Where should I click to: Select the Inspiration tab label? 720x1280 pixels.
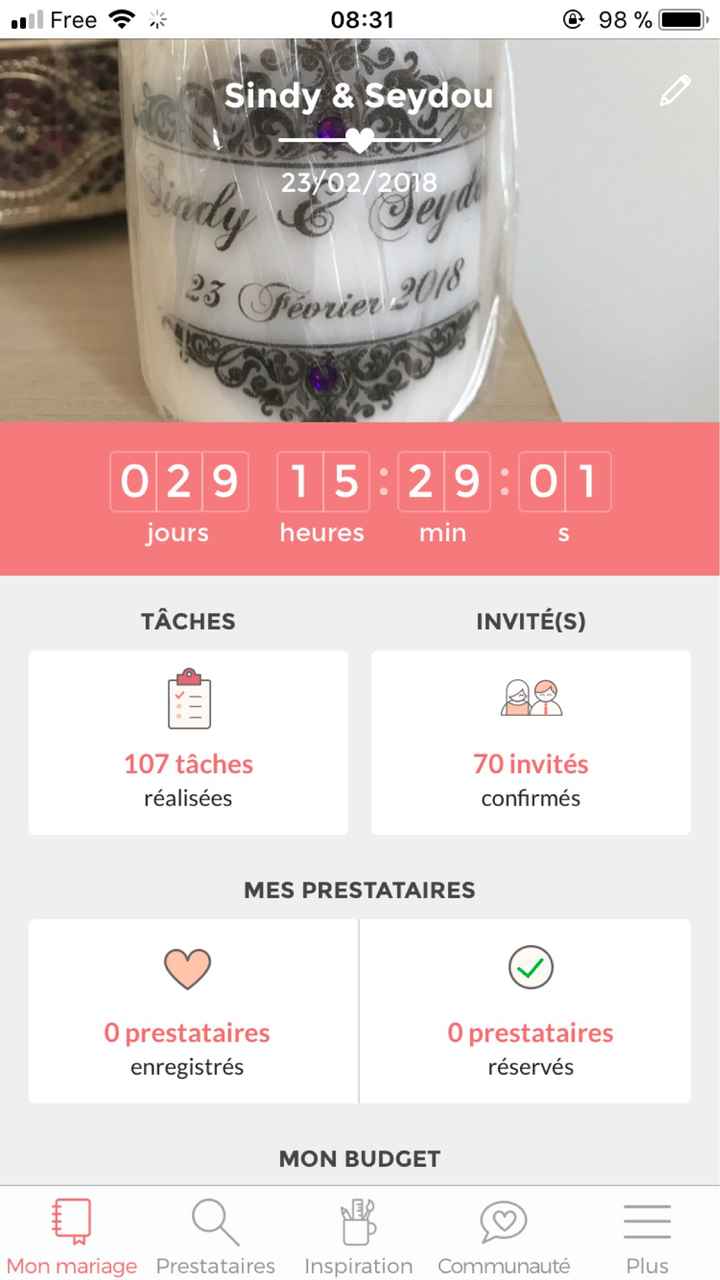click(358, 1264)
